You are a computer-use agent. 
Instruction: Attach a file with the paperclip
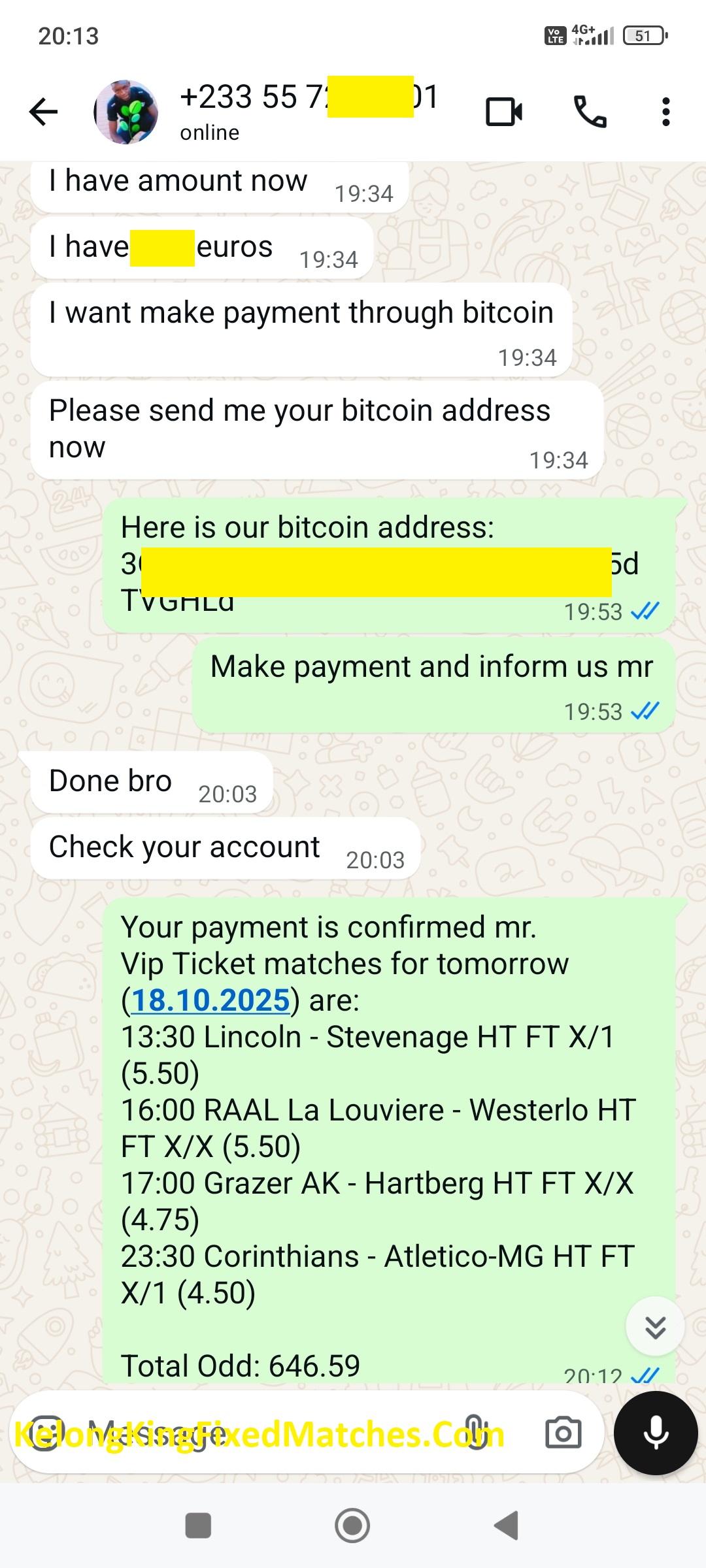(x=476, y=1433)
